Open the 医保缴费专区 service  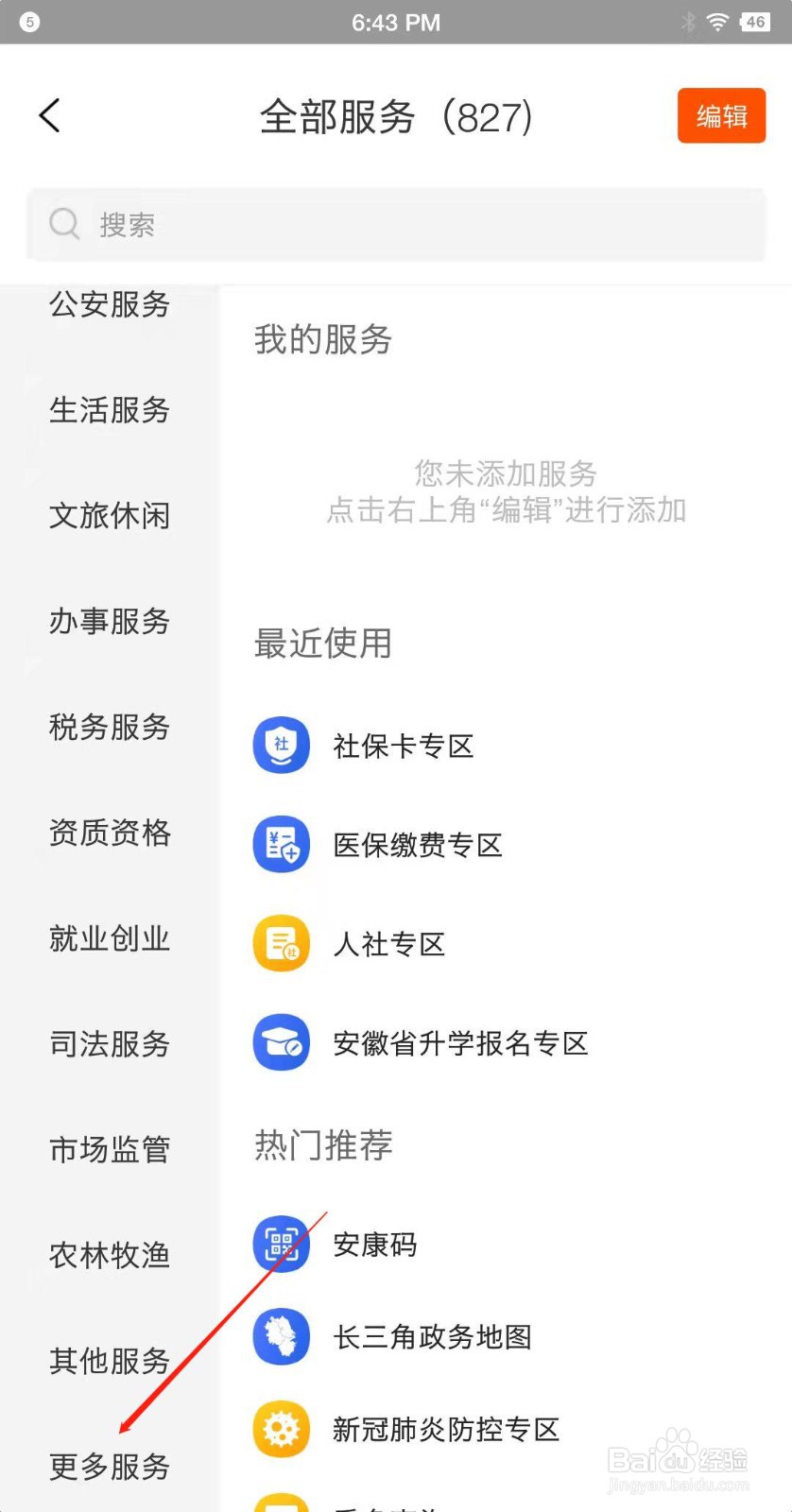(417, 845)
